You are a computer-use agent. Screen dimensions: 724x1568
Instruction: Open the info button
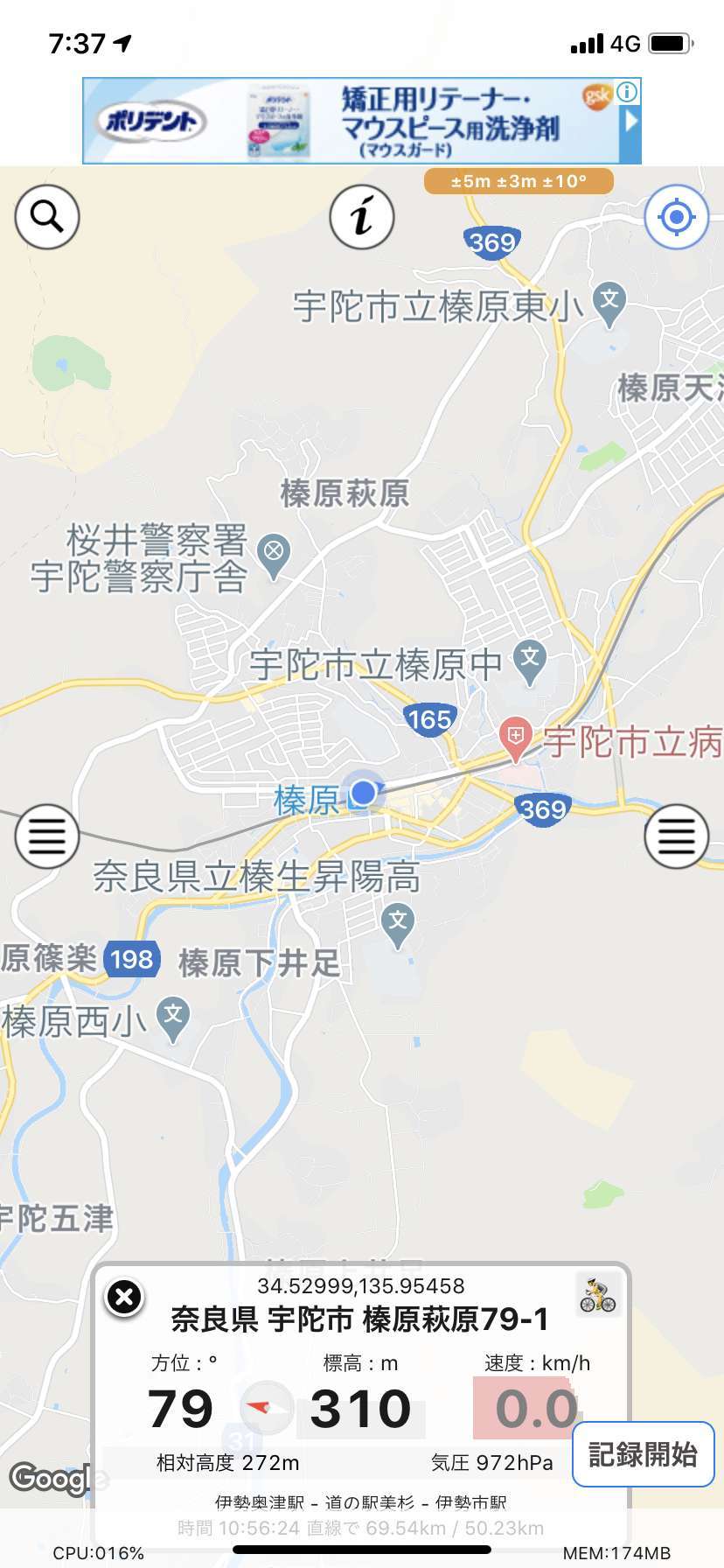(362, 216)
